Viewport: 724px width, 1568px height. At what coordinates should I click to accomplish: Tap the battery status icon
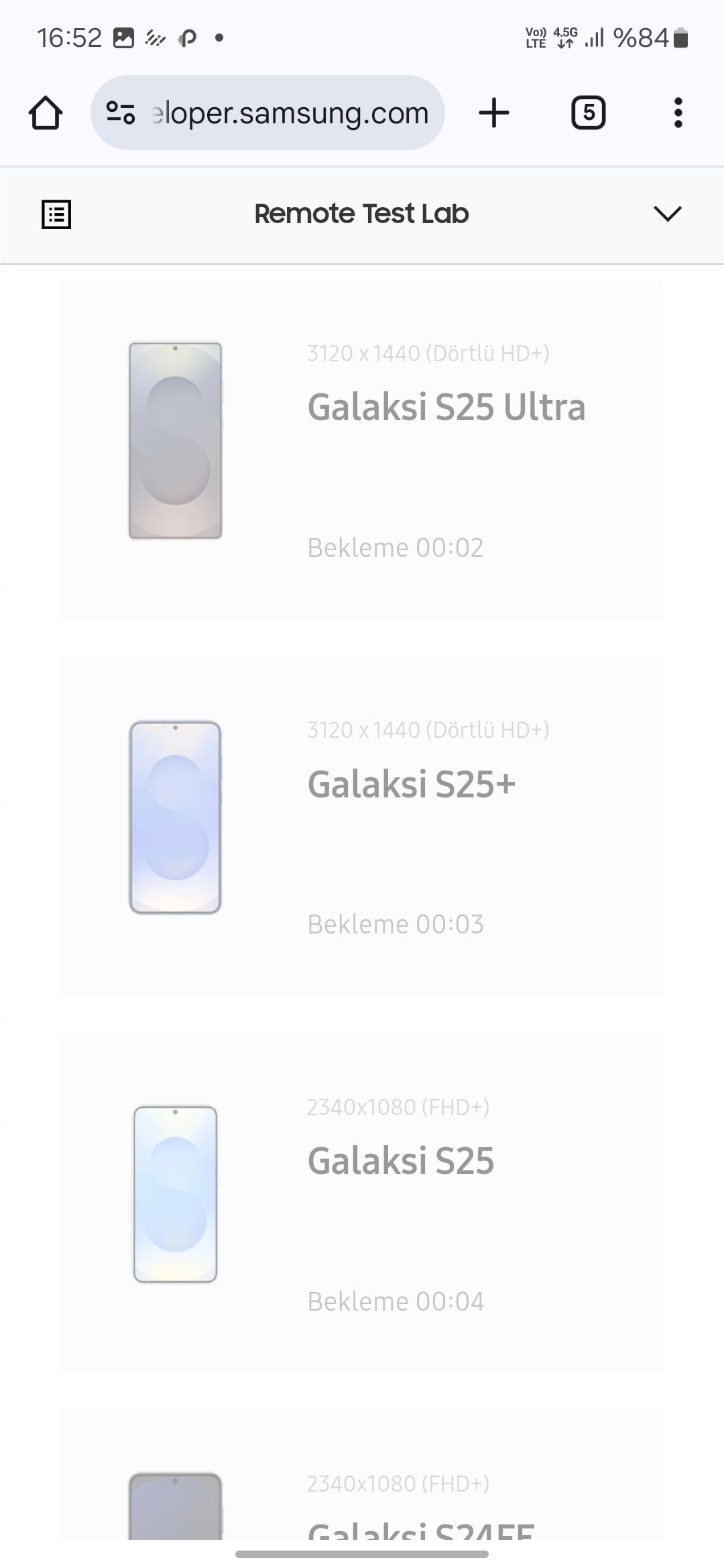click(680, 39)
